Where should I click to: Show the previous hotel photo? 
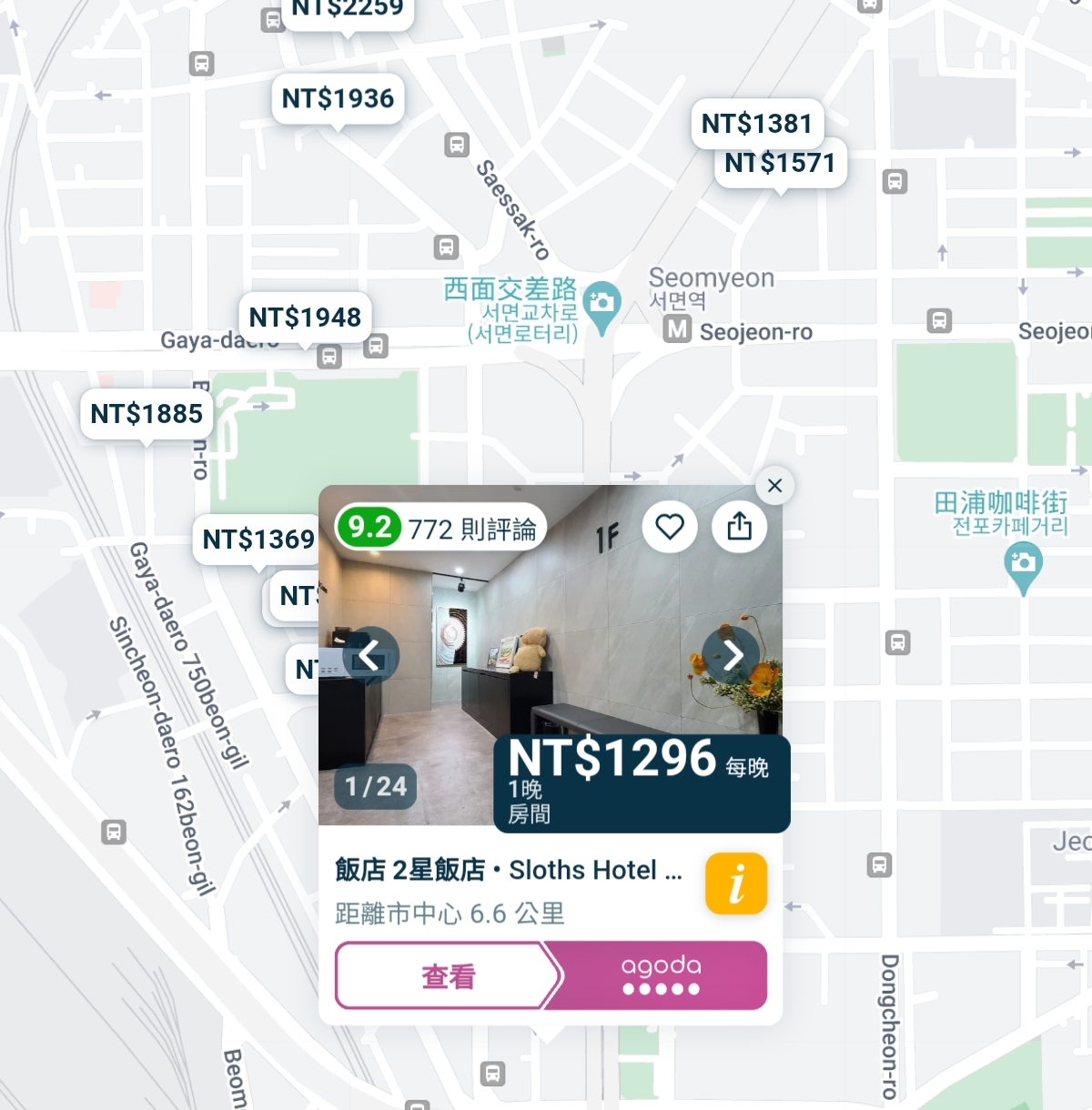[370, 655]
